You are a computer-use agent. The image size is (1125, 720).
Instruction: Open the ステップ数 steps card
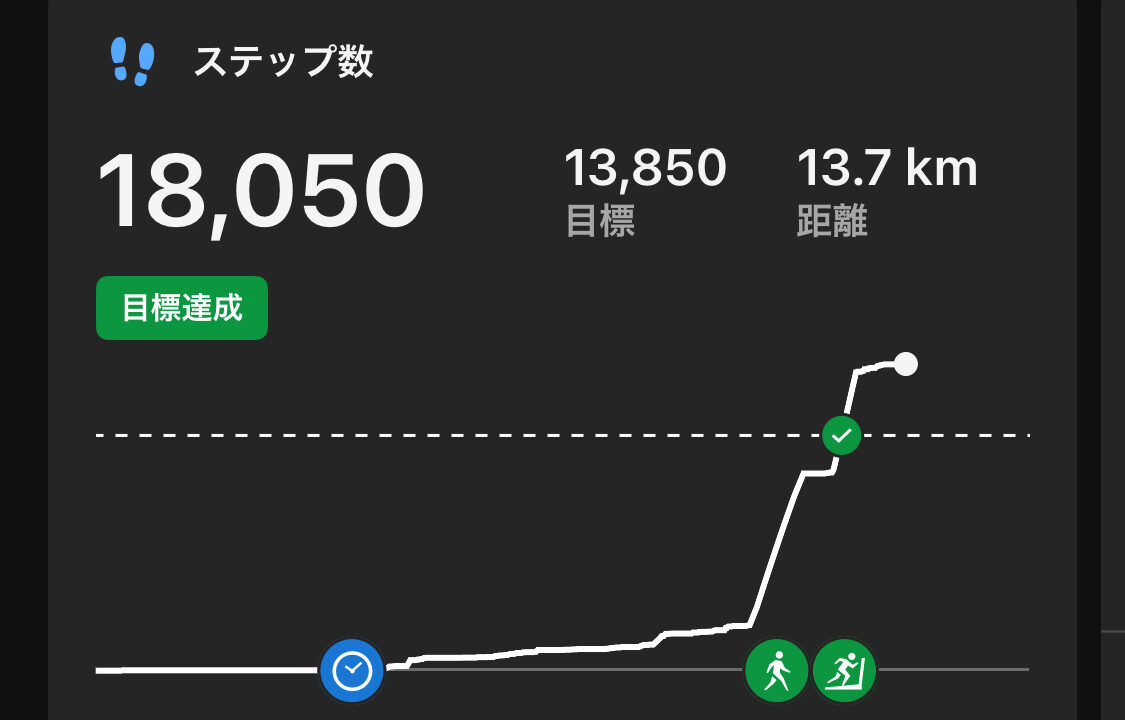(283, 62)
